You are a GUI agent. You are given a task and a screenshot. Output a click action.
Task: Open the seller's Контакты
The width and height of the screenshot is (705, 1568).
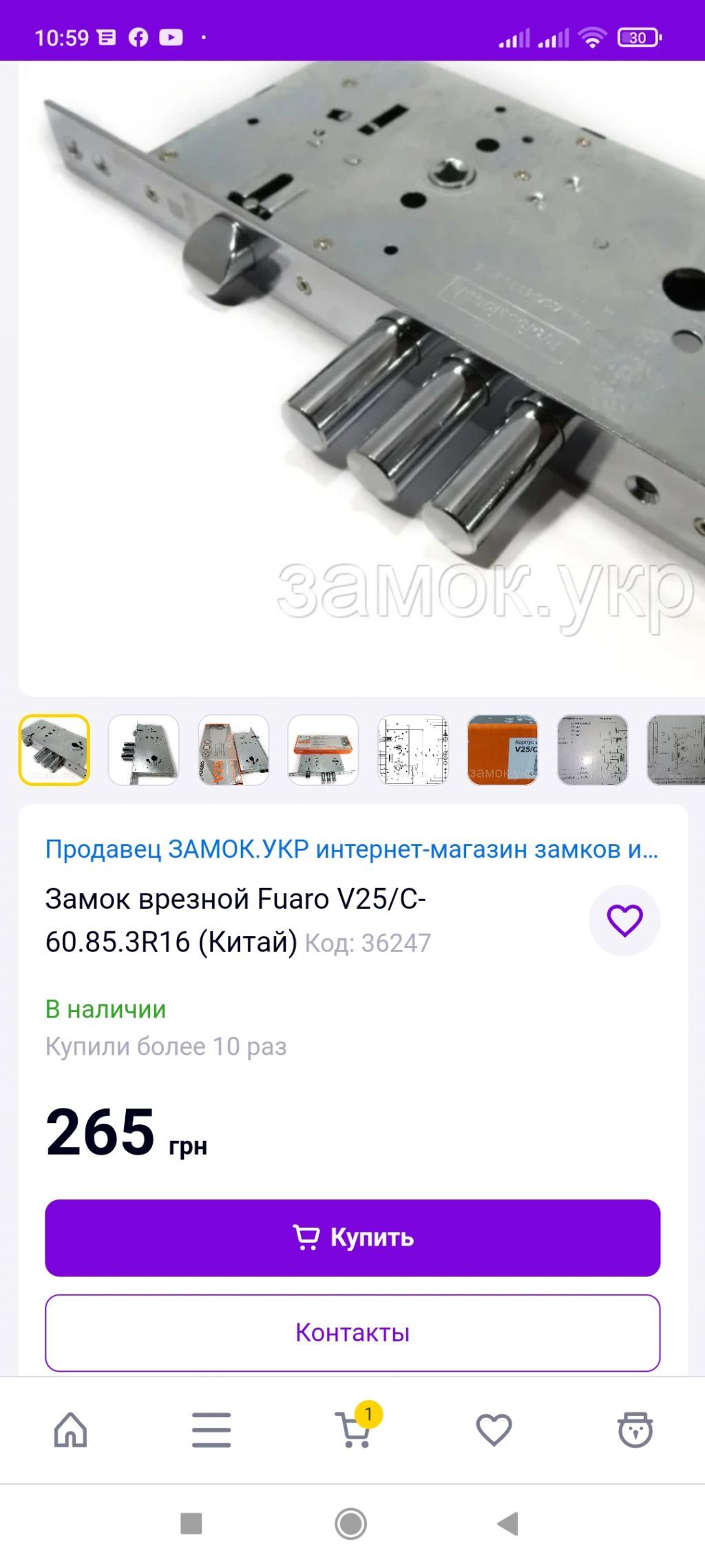(x=352, y=1332)
